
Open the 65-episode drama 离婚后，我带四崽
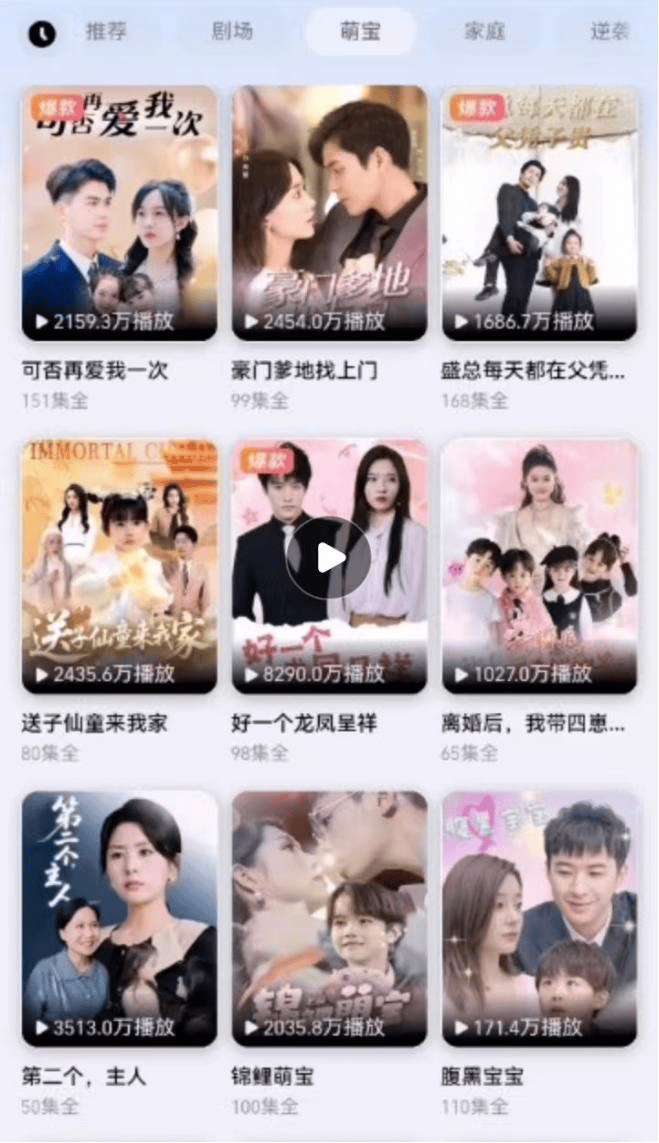[539, 565]
